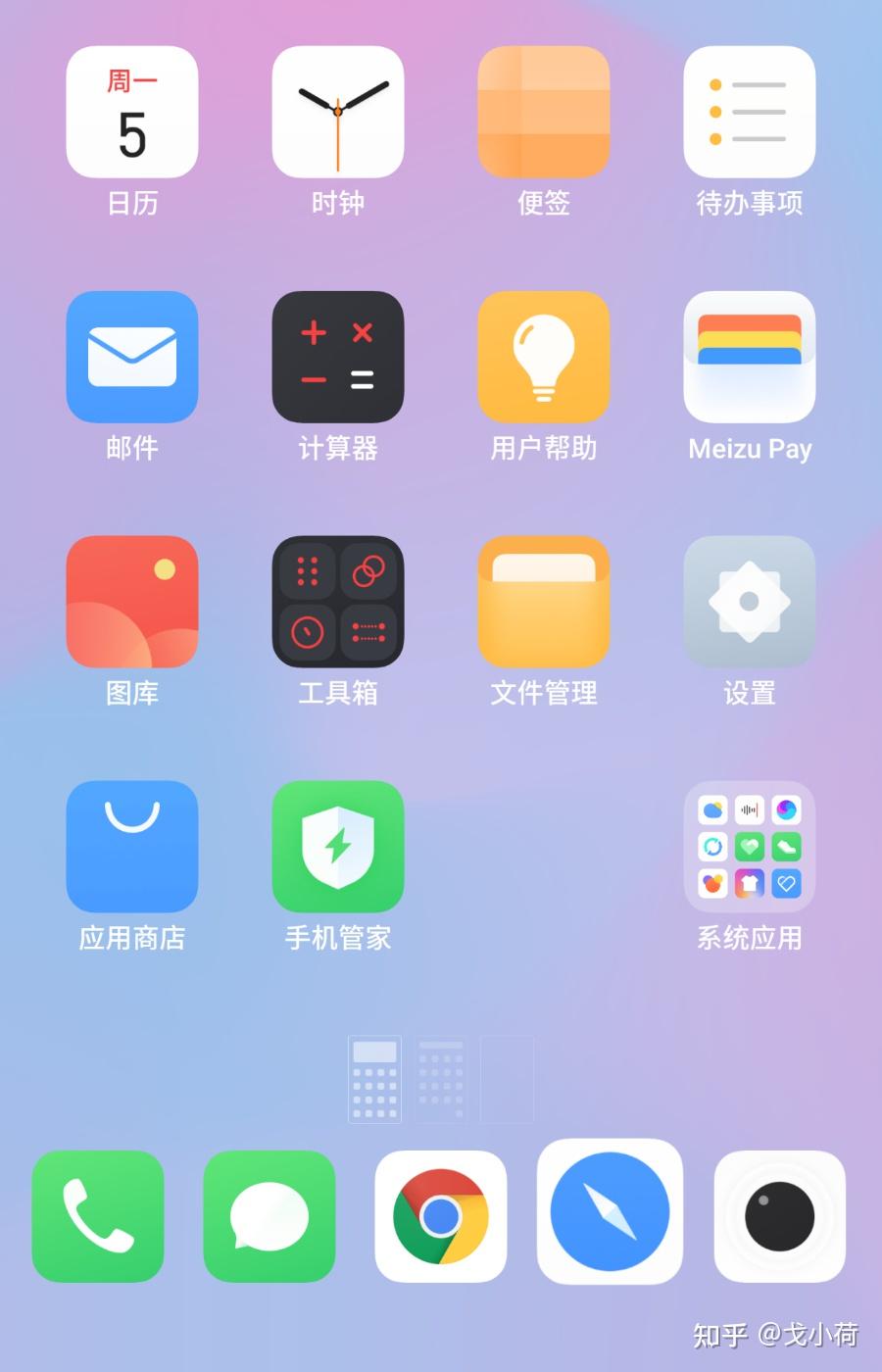Image resolution: width=882 pixels, height=1372 pixels.
Task: Open the 日历 calendar app
Action: [132, 111]
